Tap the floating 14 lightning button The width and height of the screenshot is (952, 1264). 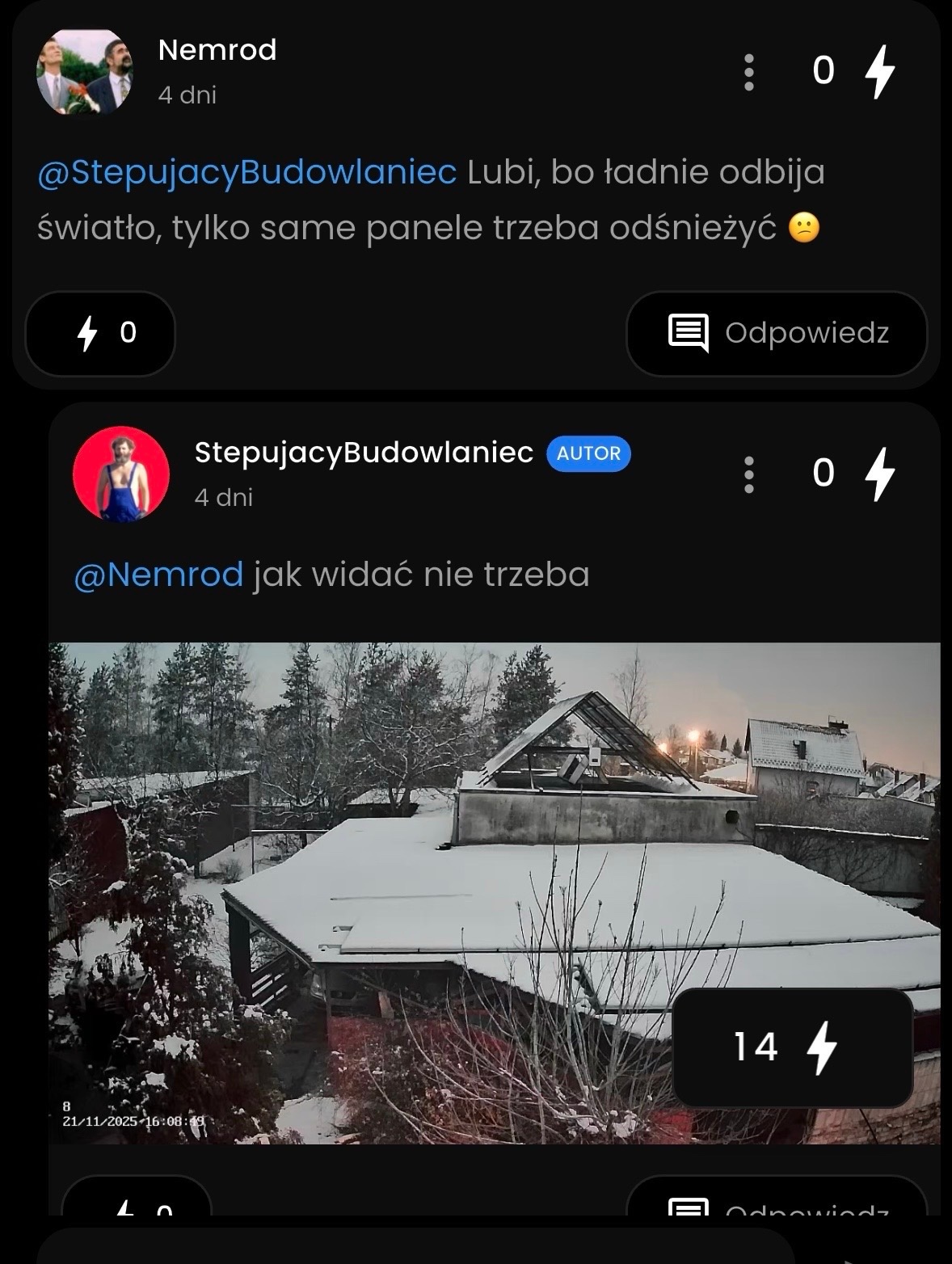click(x=792, y=1047)
